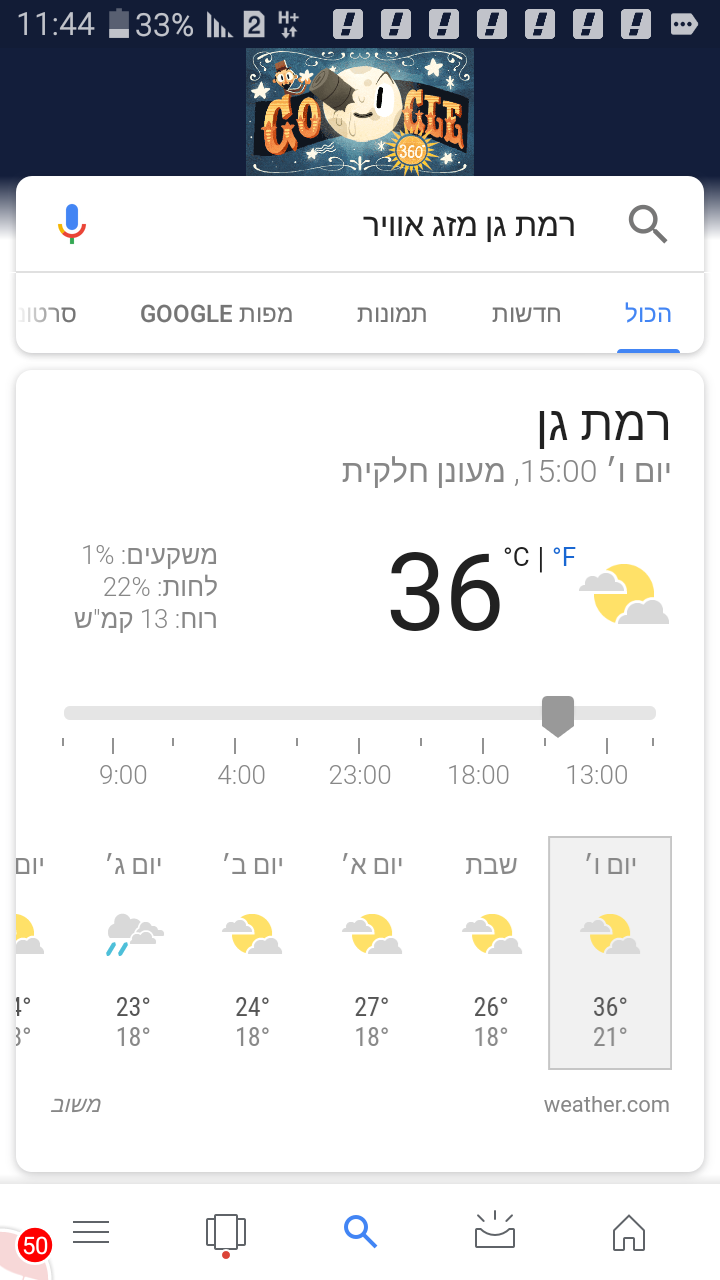Select the שבת forecast day
Screen dimensions: 720x1280
click(x=491, y=950)
